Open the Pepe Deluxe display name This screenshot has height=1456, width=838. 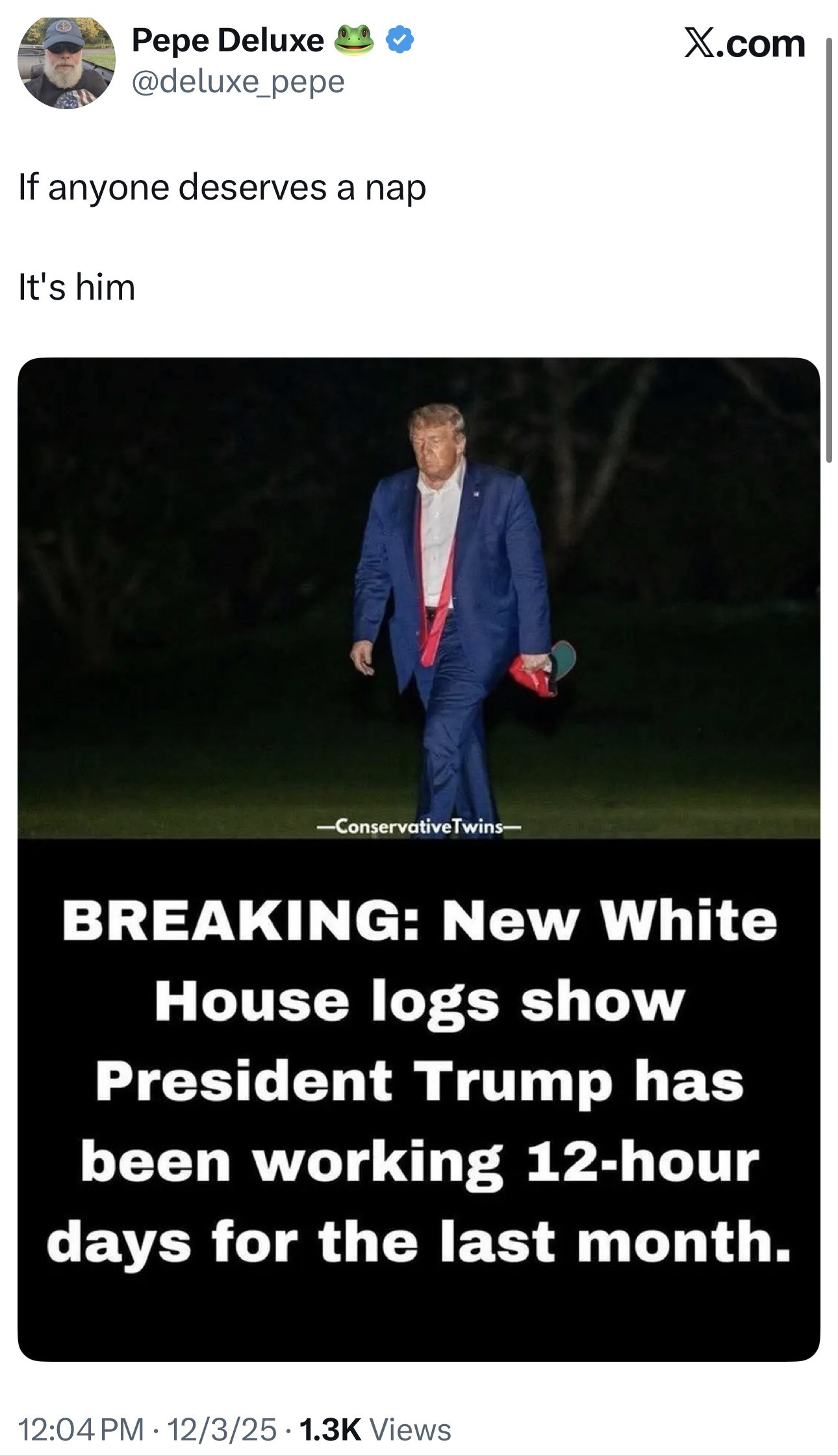pyautogui.click(x=227, y=41)
